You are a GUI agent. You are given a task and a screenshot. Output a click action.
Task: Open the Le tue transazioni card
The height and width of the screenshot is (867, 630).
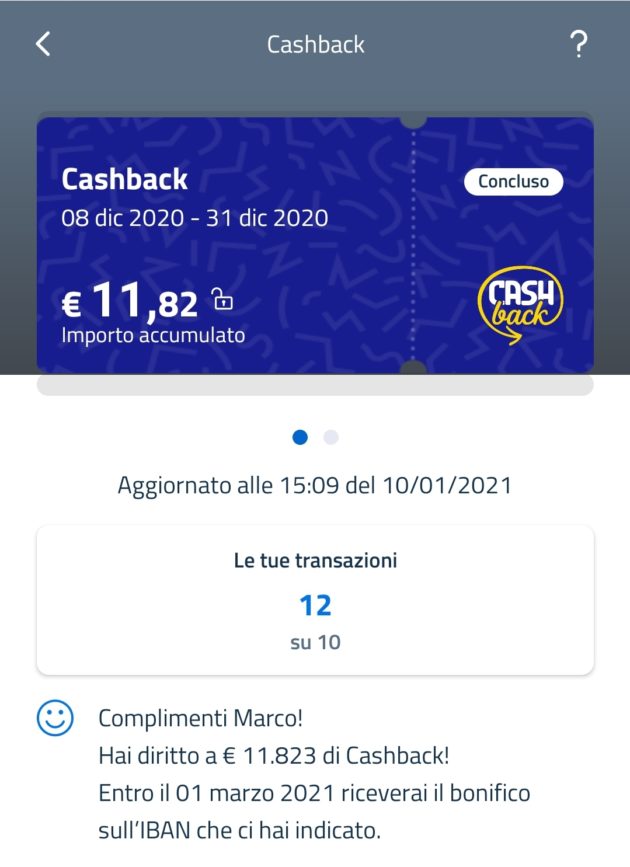click(315, 600)
